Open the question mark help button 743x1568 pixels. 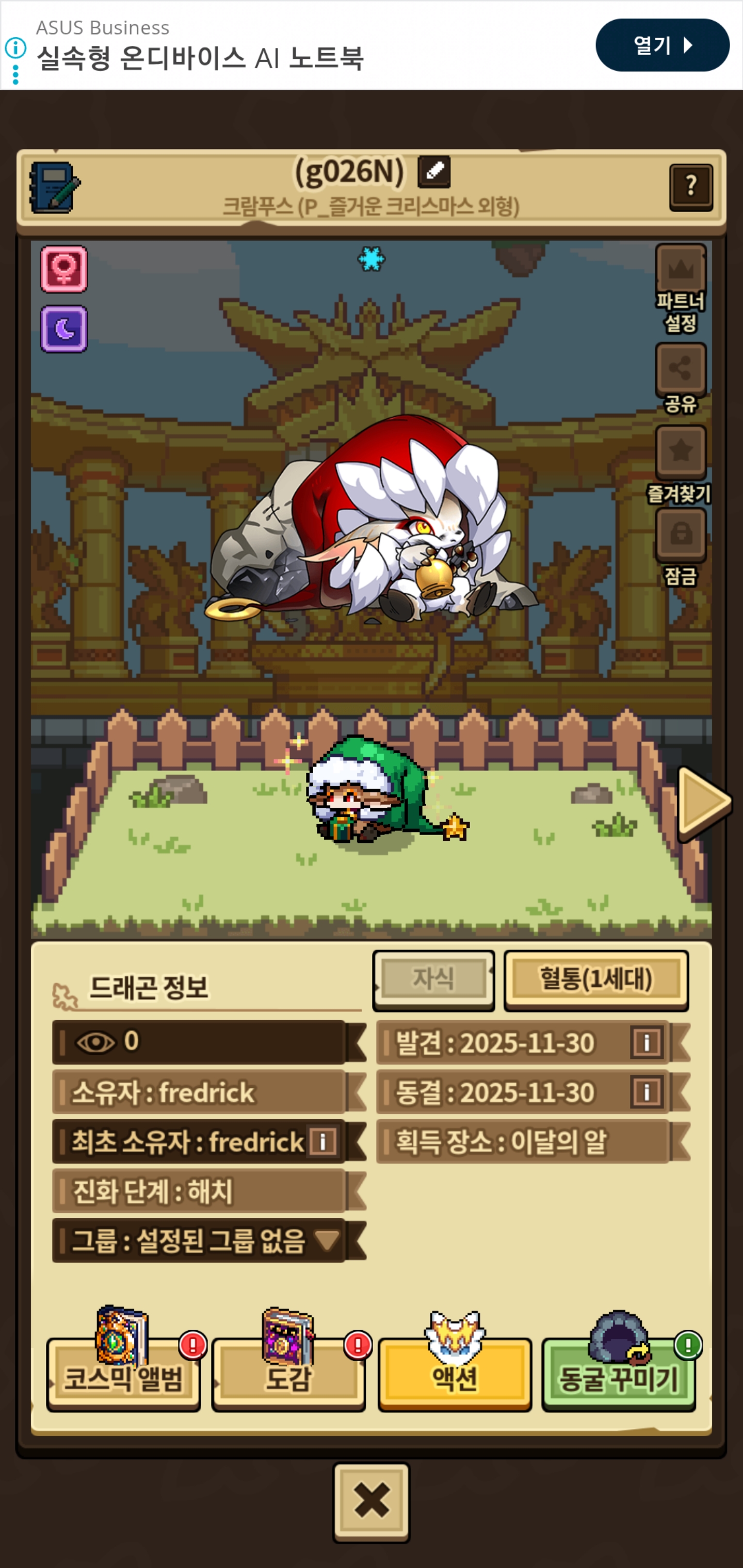pos(690,186)
